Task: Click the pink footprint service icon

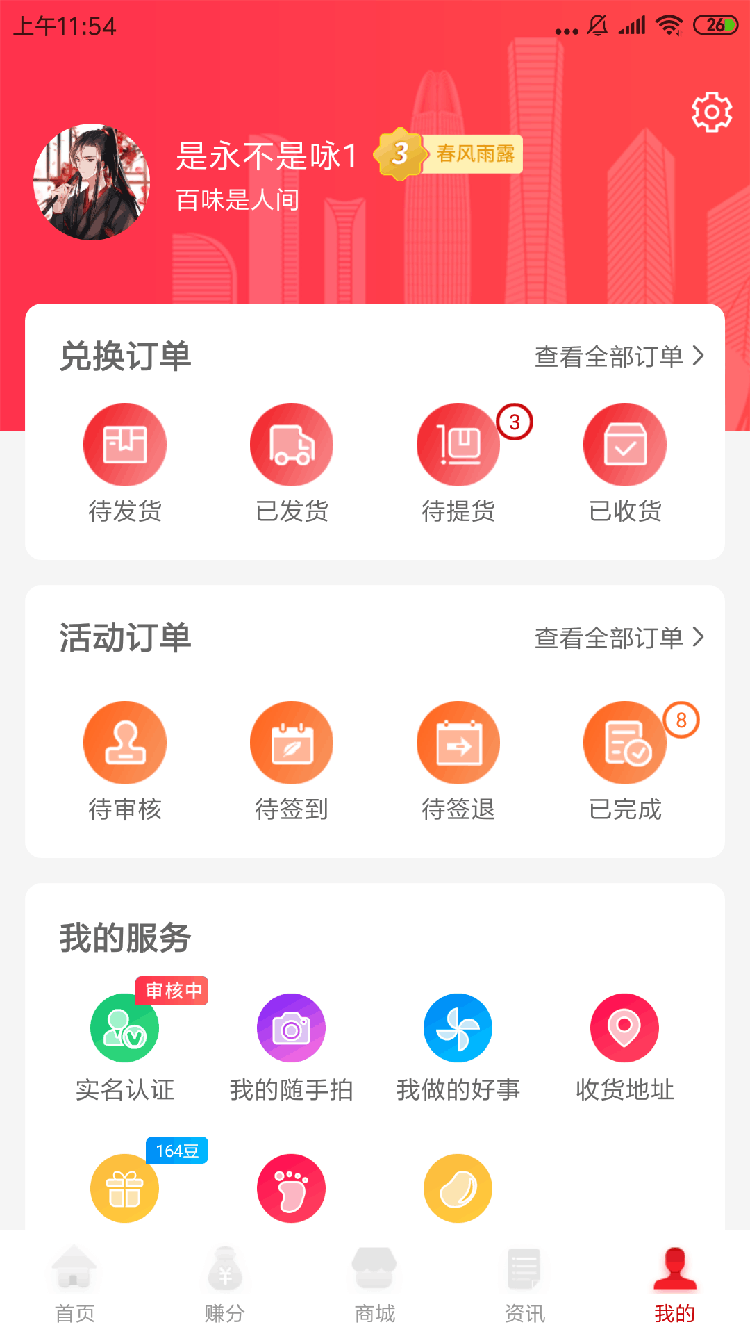Action: [x=291, y=1188]
